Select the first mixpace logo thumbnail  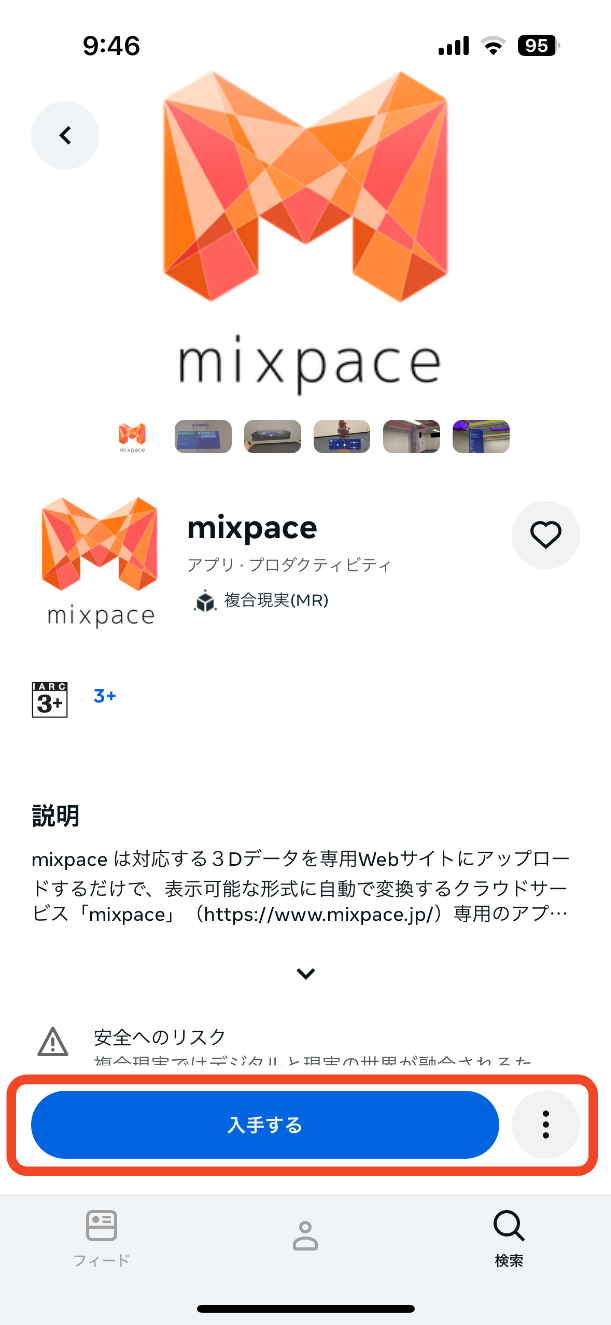[132, 437]
